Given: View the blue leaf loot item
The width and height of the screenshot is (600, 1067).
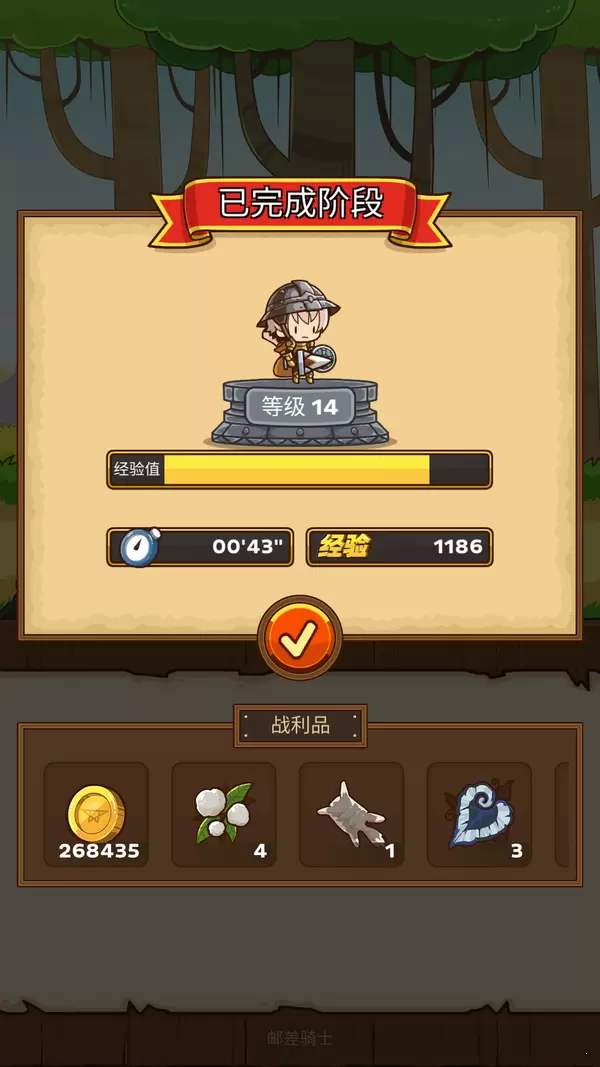Looking at the screenshot, I should pos(479,814).
